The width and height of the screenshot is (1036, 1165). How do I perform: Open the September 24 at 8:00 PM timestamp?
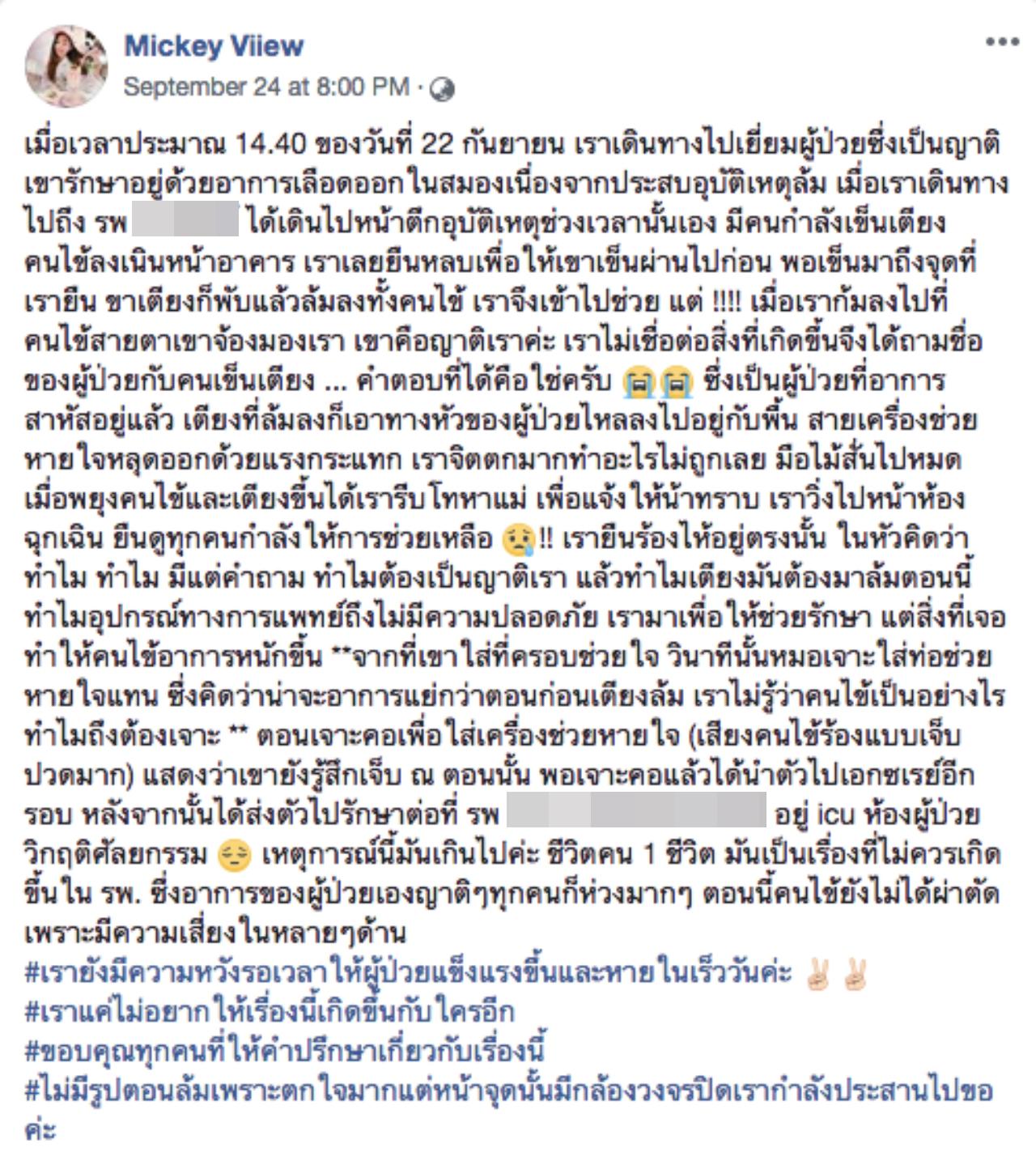tap(266, 87)
